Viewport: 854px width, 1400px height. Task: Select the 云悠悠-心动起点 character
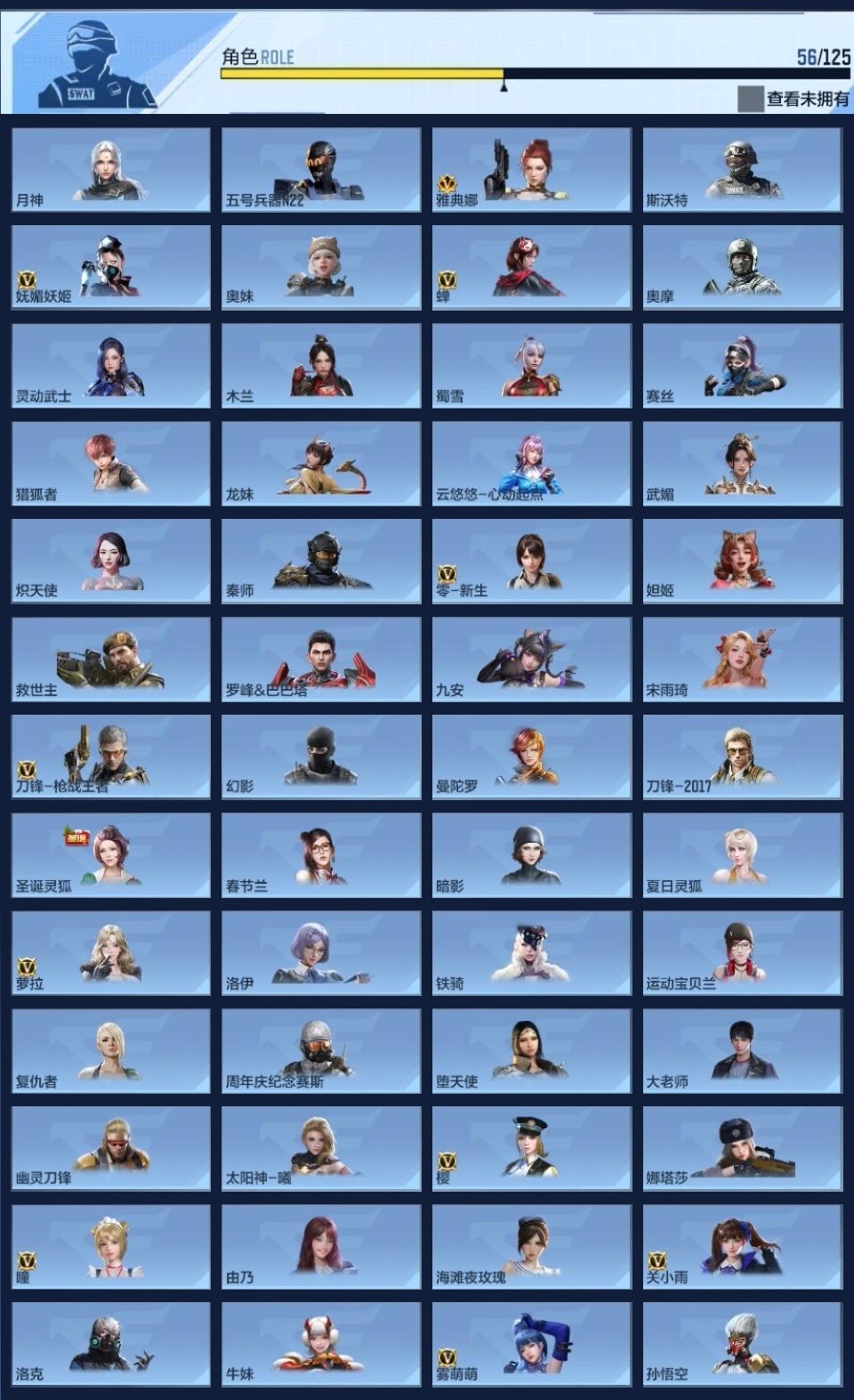click(531, 463)
